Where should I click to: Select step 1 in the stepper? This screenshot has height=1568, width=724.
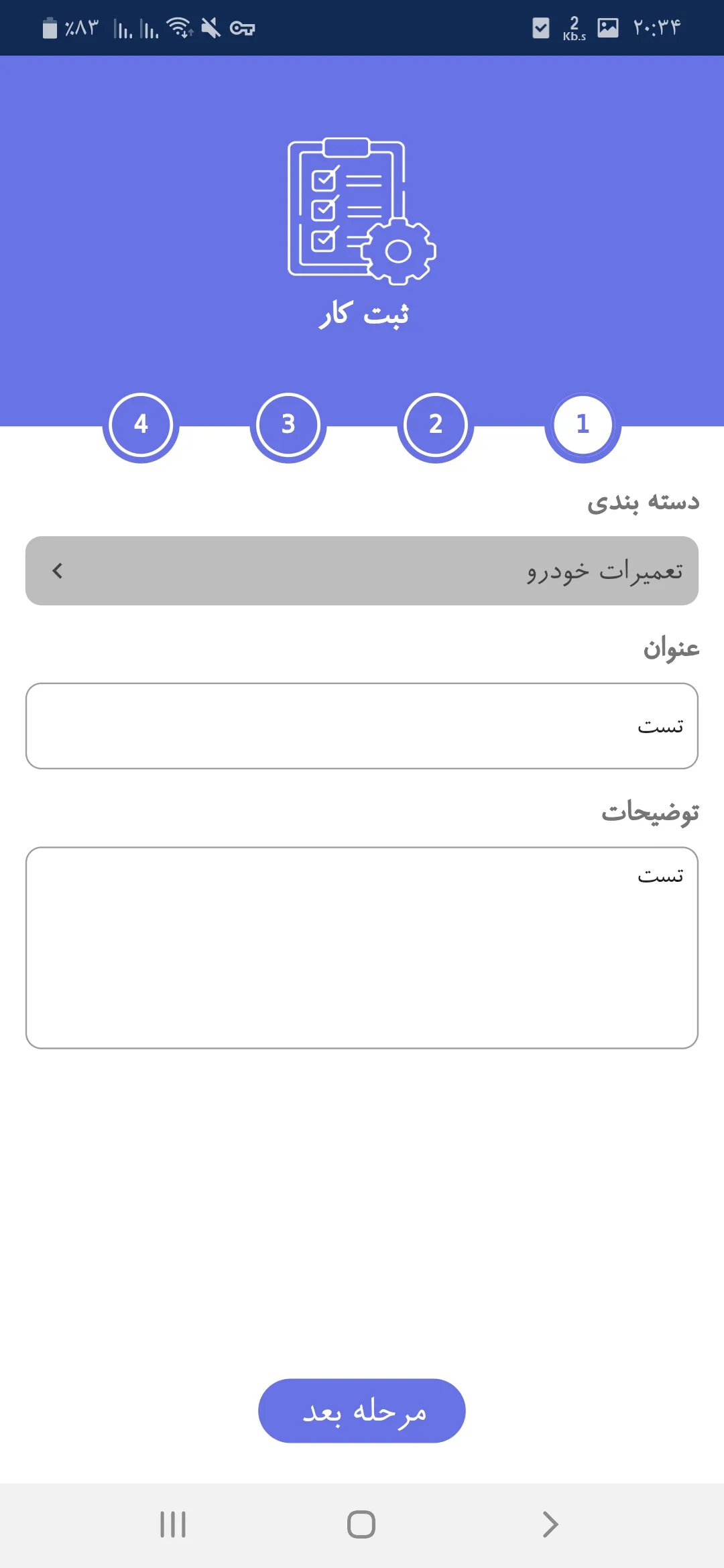(583, 424)
